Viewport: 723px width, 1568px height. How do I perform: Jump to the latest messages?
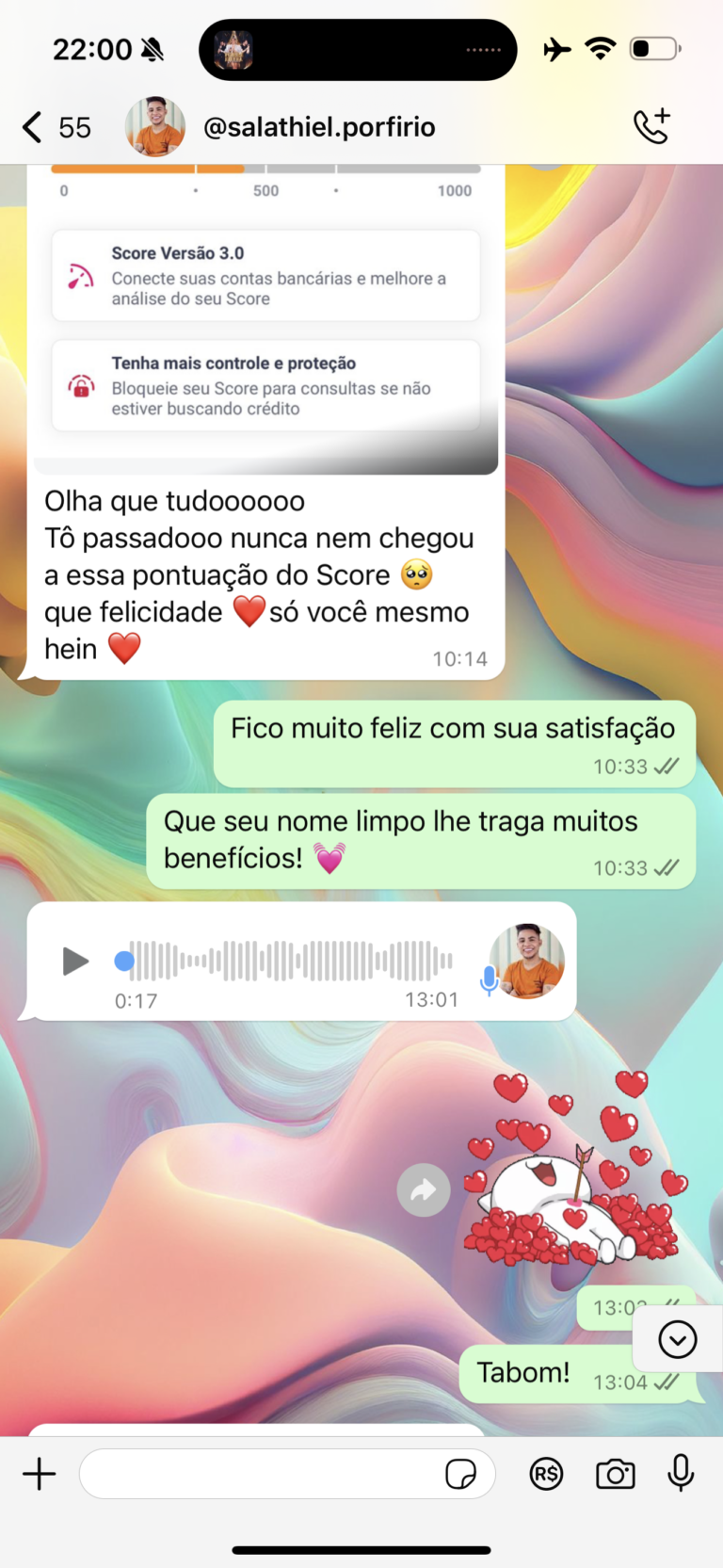(x=678, y=1339)
